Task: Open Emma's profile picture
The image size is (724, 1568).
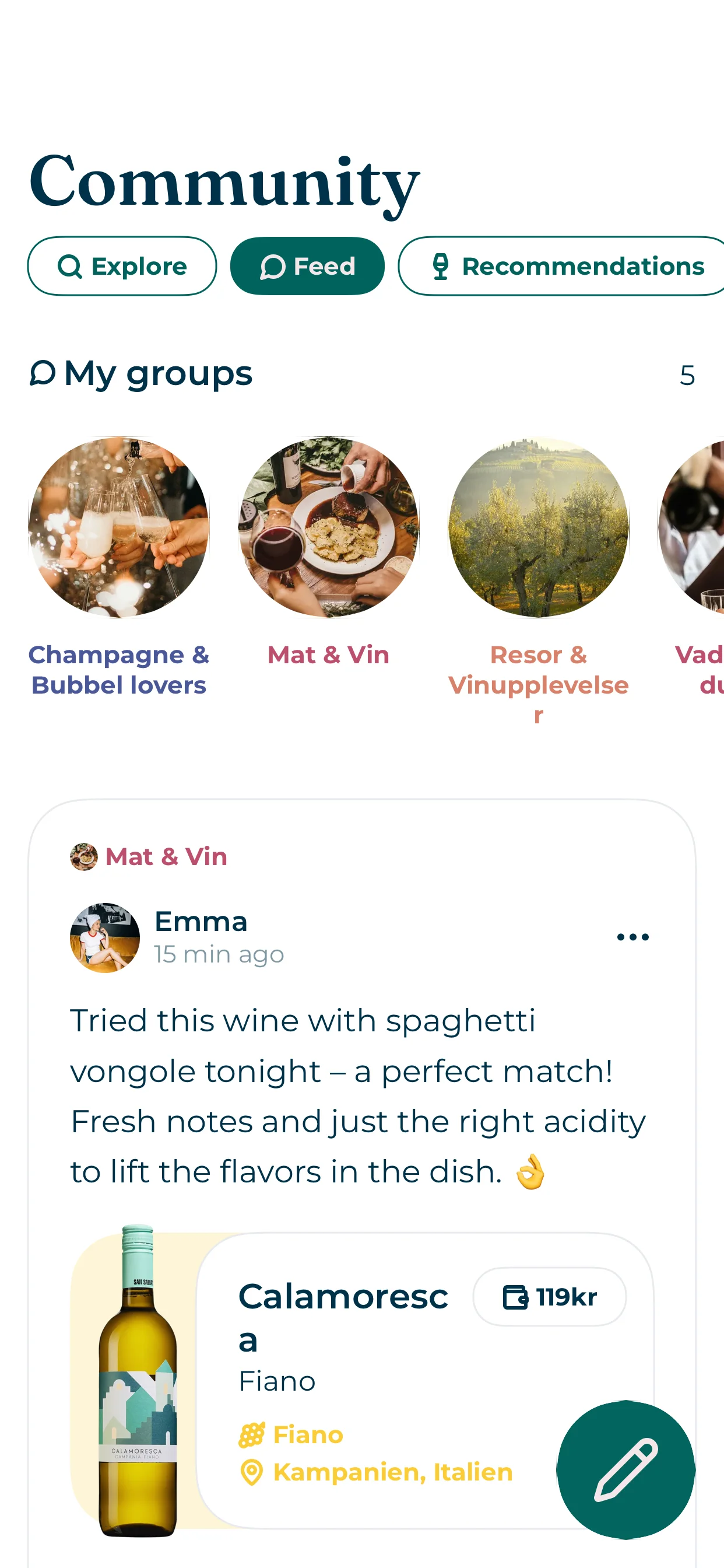Action: (x=105, y=937)
